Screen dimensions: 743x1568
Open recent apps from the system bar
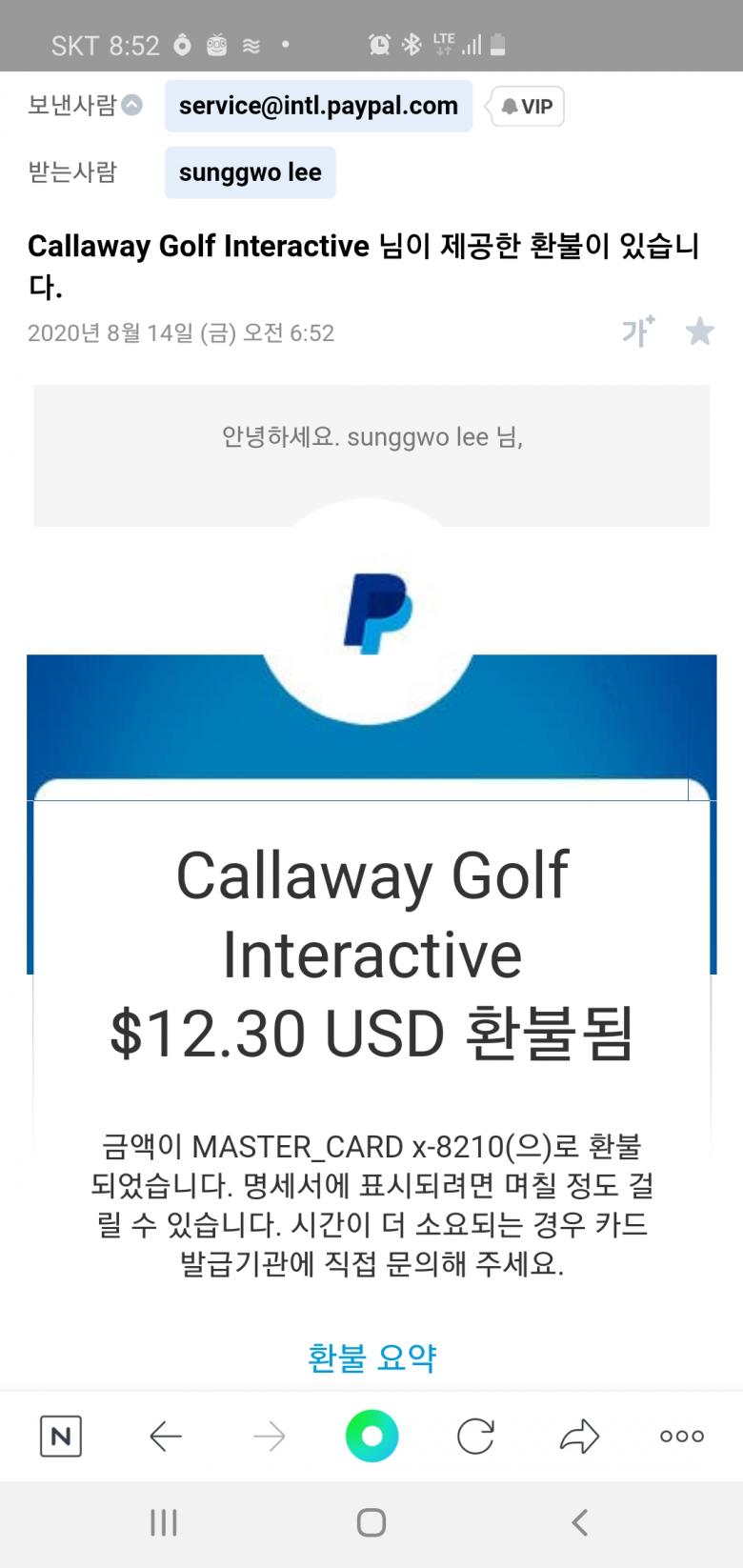(x=164, y=1522)
